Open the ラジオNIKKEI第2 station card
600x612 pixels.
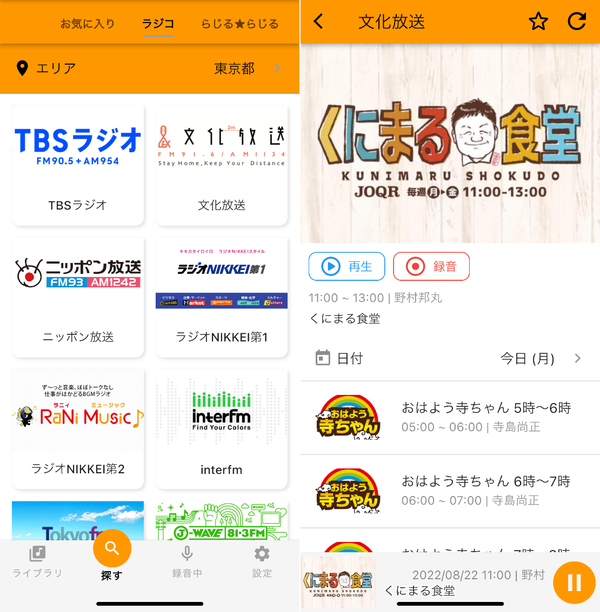pyautogui.click(x=78, y=429)
